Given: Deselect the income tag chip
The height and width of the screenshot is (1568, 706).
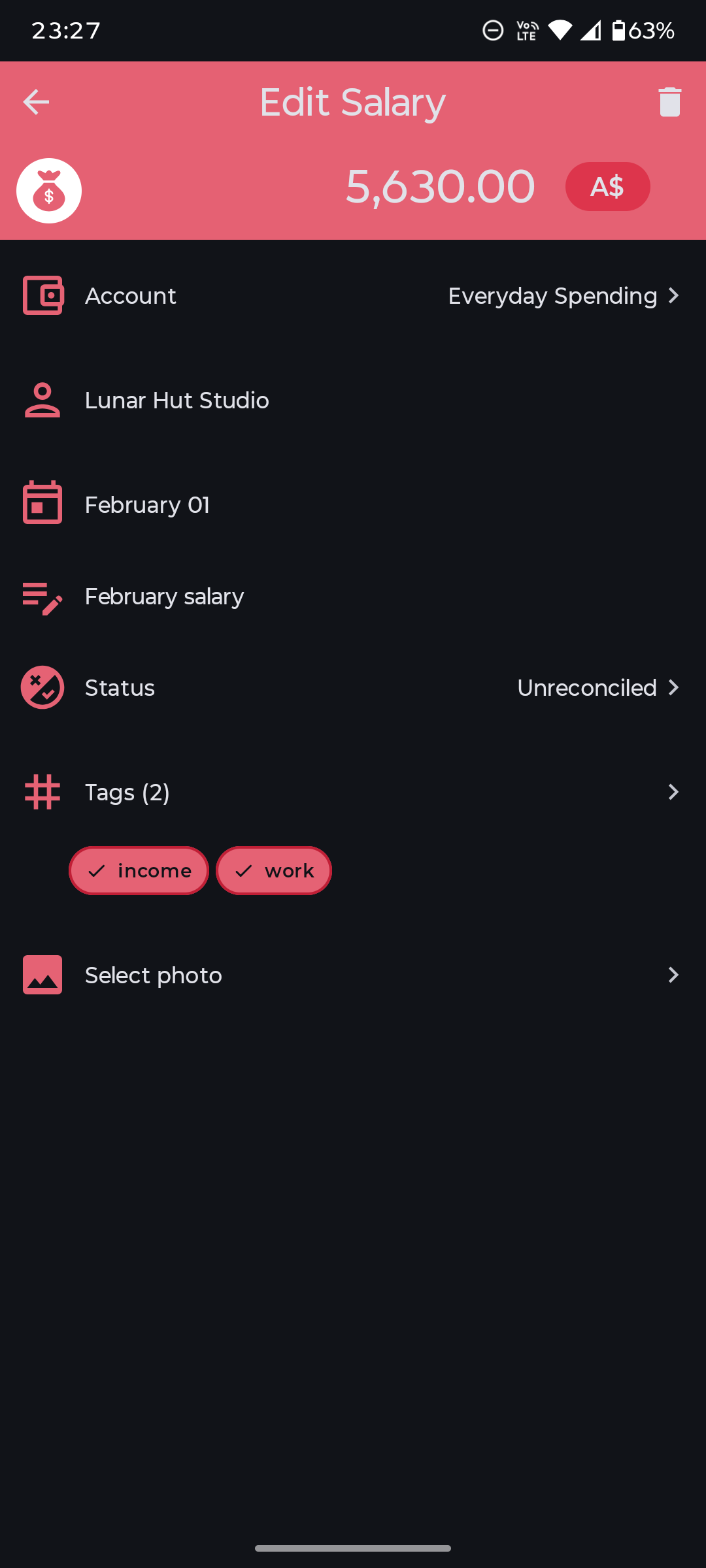Looking at the screenshot, I should [x=139, y=871].
